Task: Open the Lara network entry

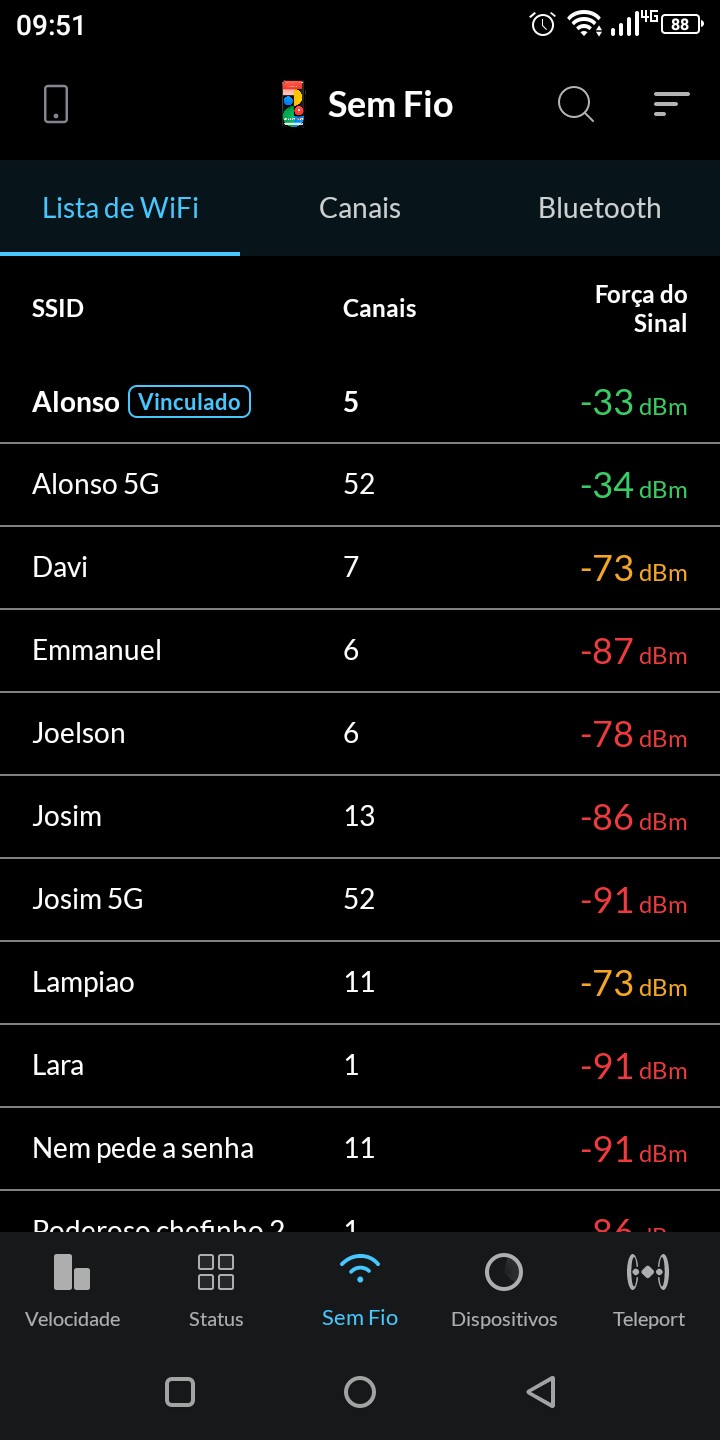Action: point(360,1066)
